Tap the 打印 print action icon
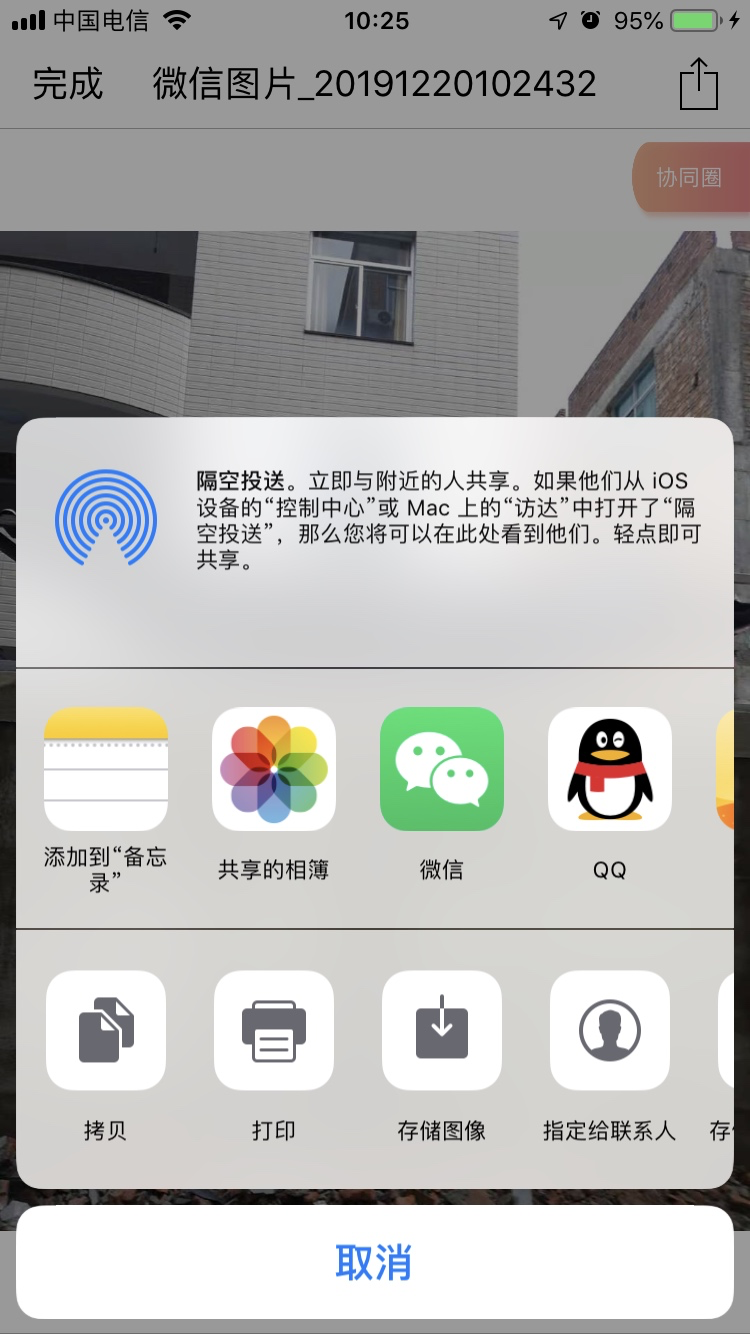This screenshot has height=1334, width=750. point(274,1030)
